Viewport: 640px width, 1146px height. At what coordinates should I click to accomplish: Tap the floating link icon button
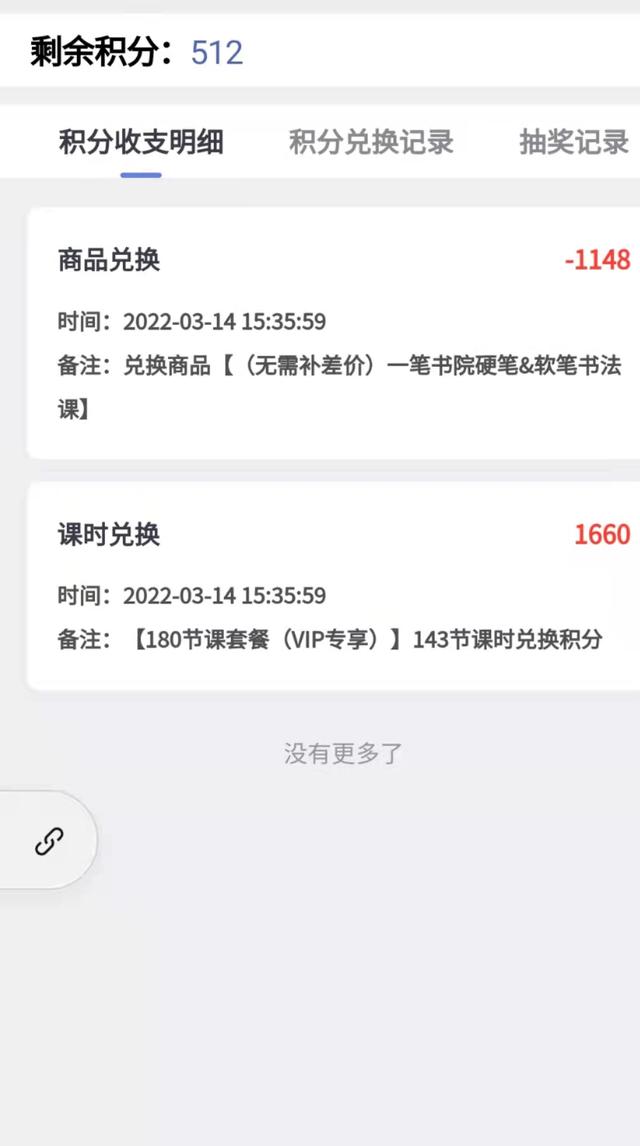[49, 841]
